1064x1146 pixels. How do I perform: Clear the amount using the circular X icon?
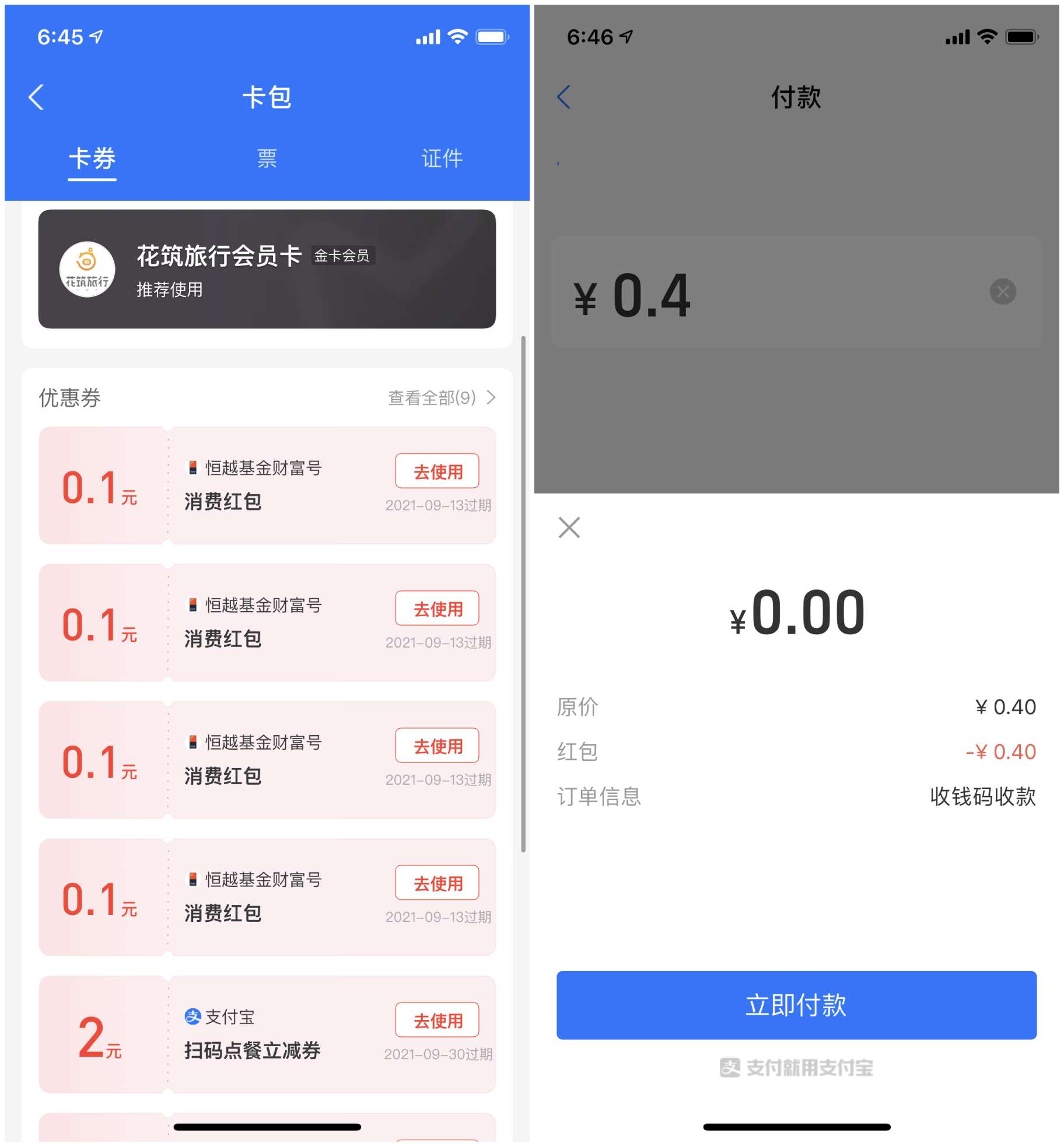(1002, 292)
